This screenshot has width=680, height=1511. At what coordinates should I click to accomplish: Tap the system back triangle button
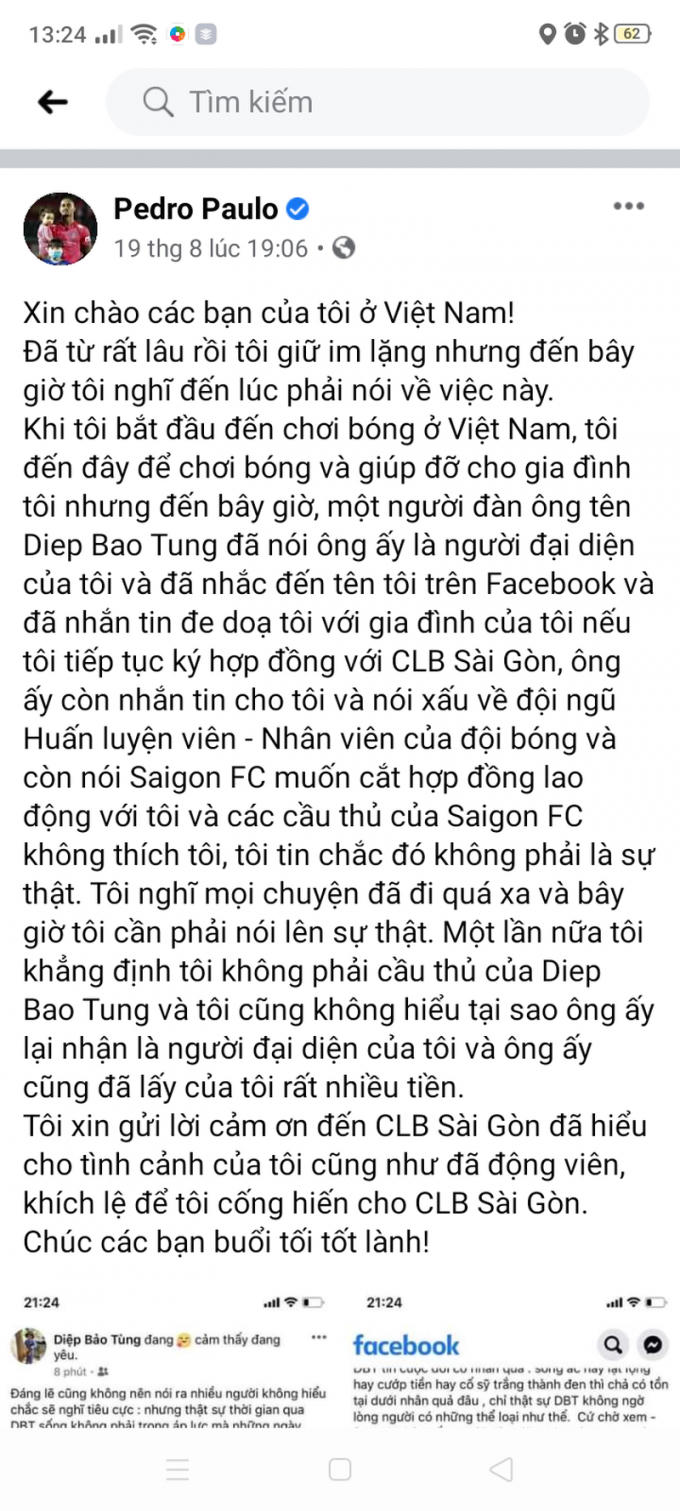(x=501, y=1469)
